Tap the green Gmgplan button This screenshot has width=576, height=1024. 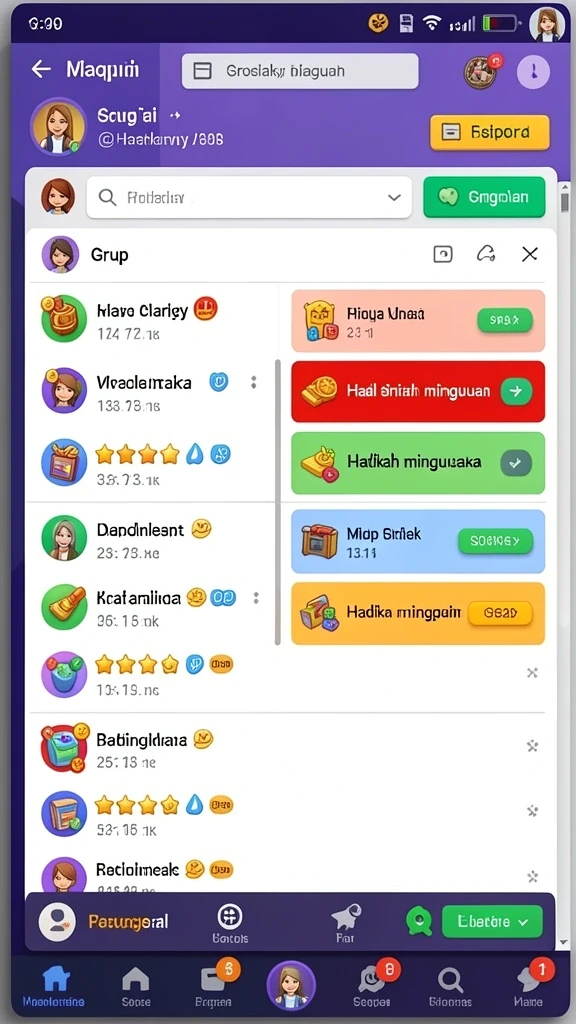(484, 197)
